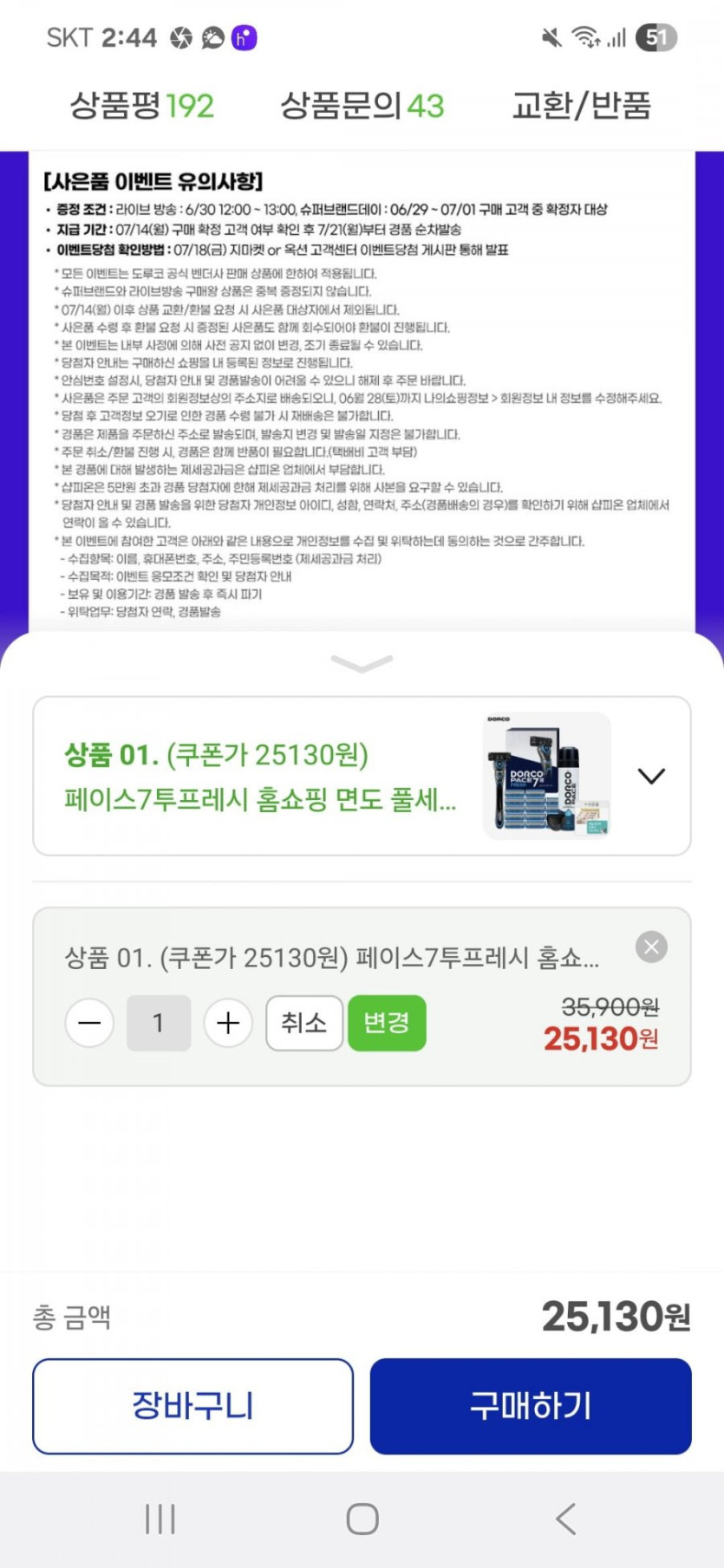
Task: Open the recent apps button
Action: tap(160, 1519)
